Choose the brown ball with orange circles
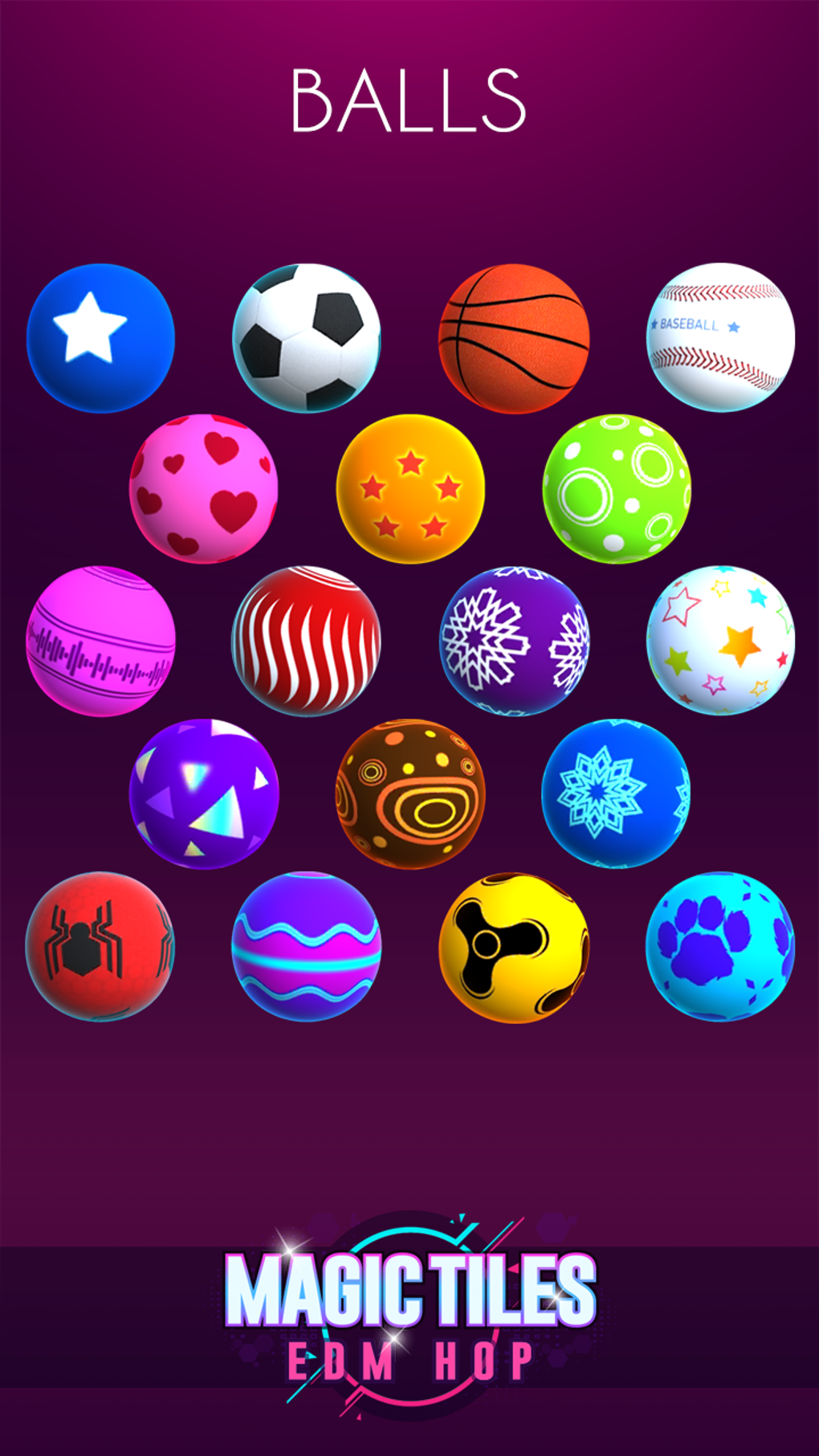The image size is (819, 1456). (x=411, y=791)
